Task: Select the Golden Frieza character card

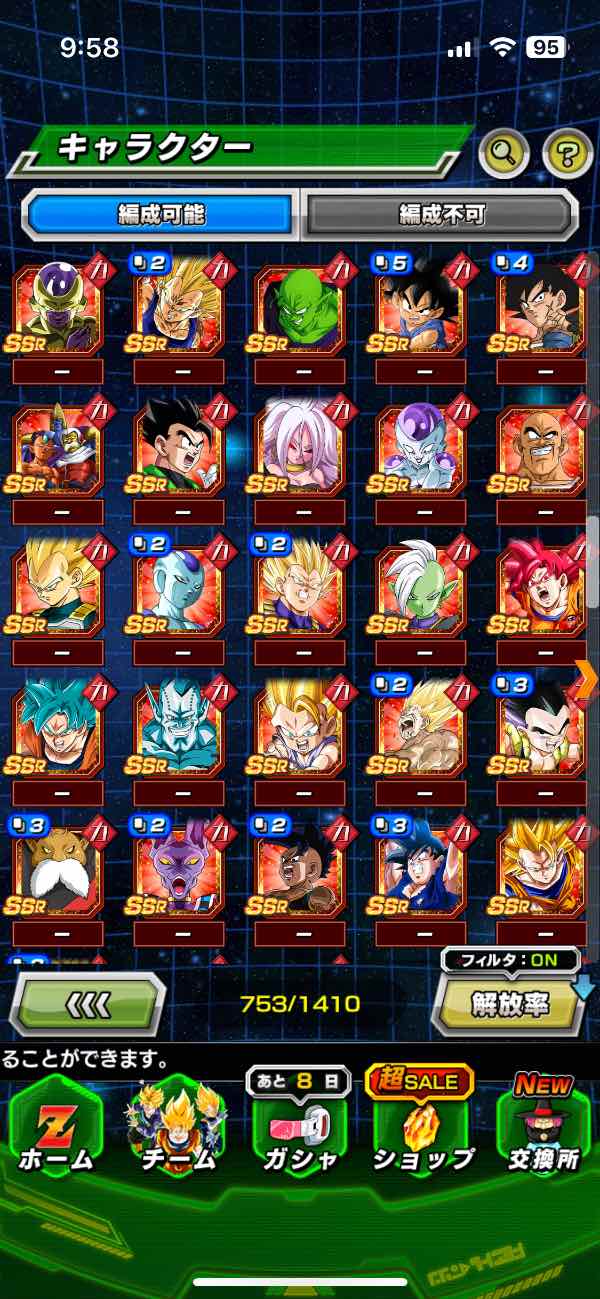Action: [x=57, y=308]
